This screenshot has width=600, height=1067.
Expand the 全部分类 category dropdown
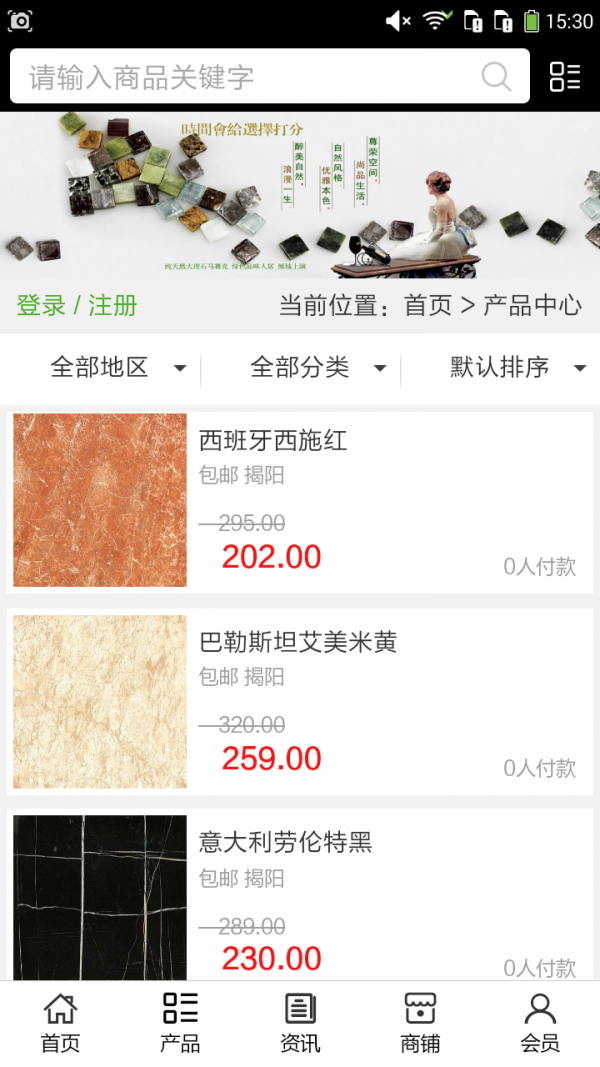pyautogui.click(x=318, y=367)
